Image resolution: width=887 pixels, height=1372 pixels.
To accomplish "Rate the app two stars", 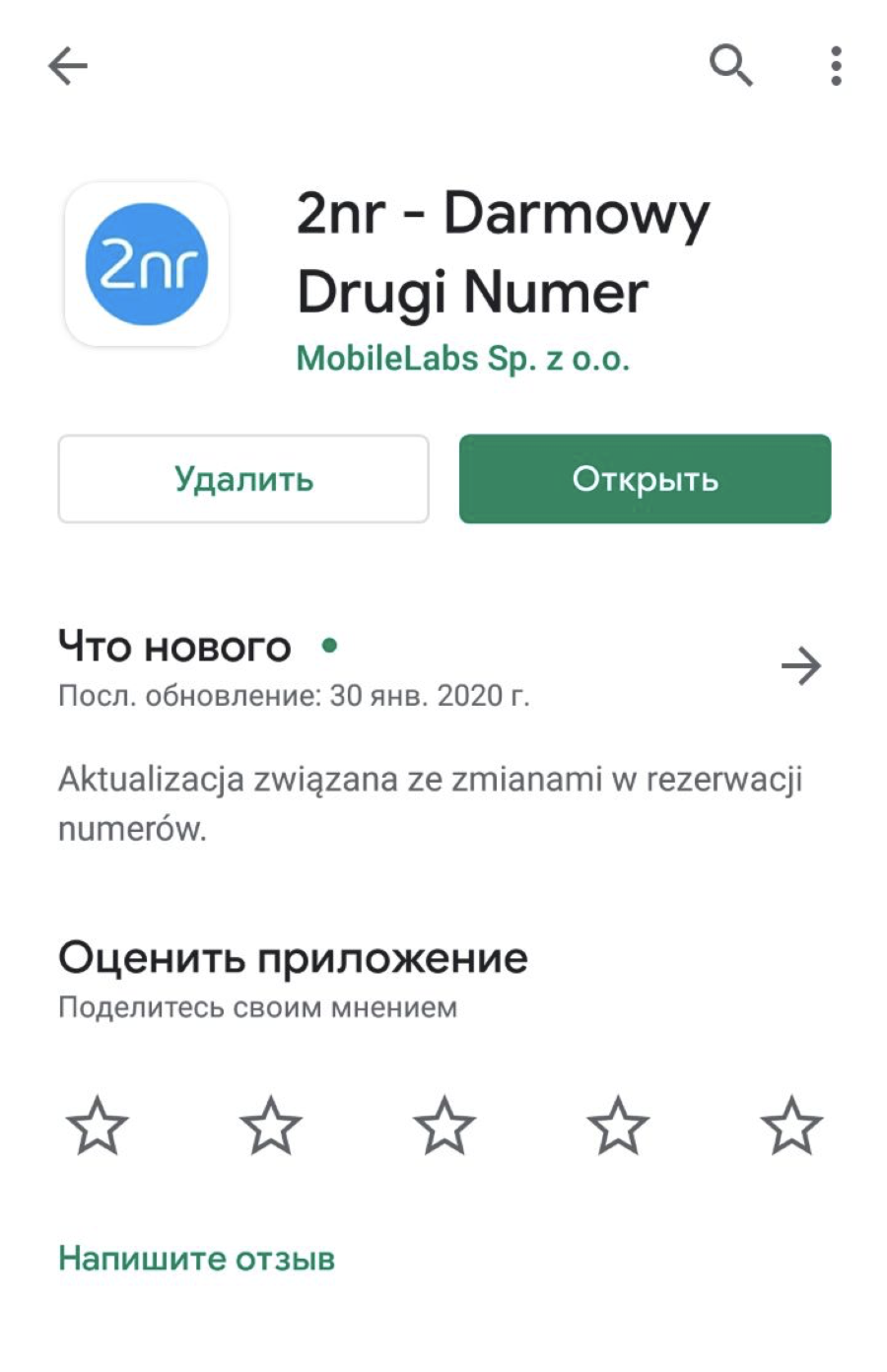I will coord(271,1125).
